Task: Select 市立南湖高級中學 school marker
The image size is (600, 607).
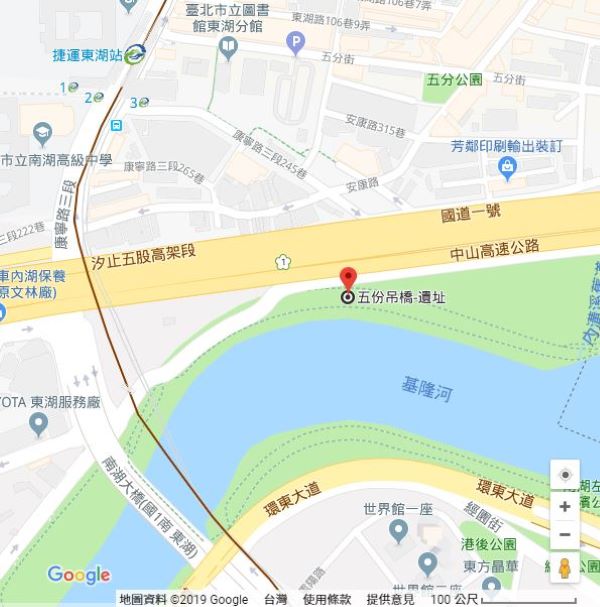Action: [x=42, y=132]
